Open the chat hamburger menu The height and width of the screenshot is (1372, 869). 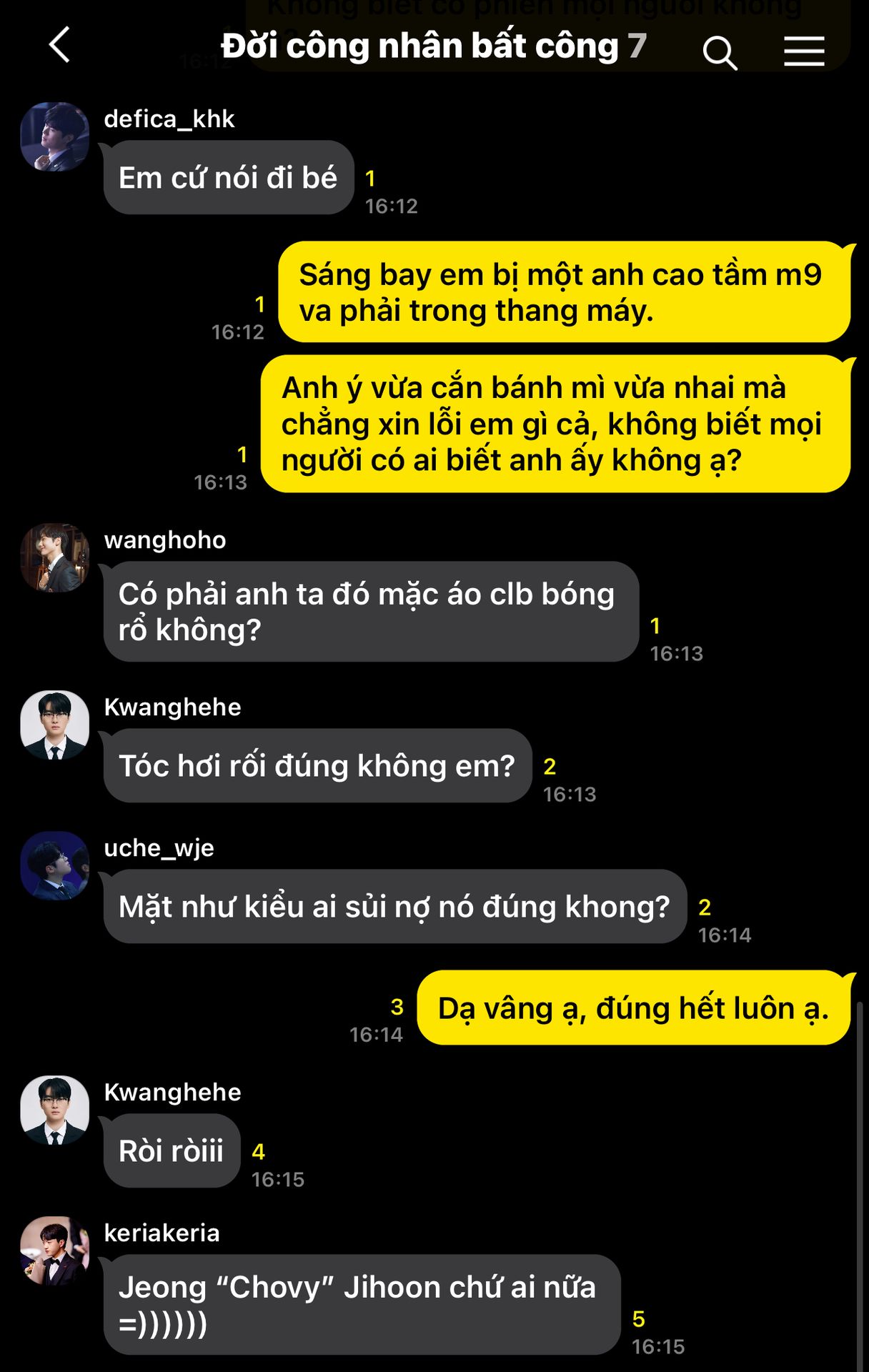tap(804, 51)
